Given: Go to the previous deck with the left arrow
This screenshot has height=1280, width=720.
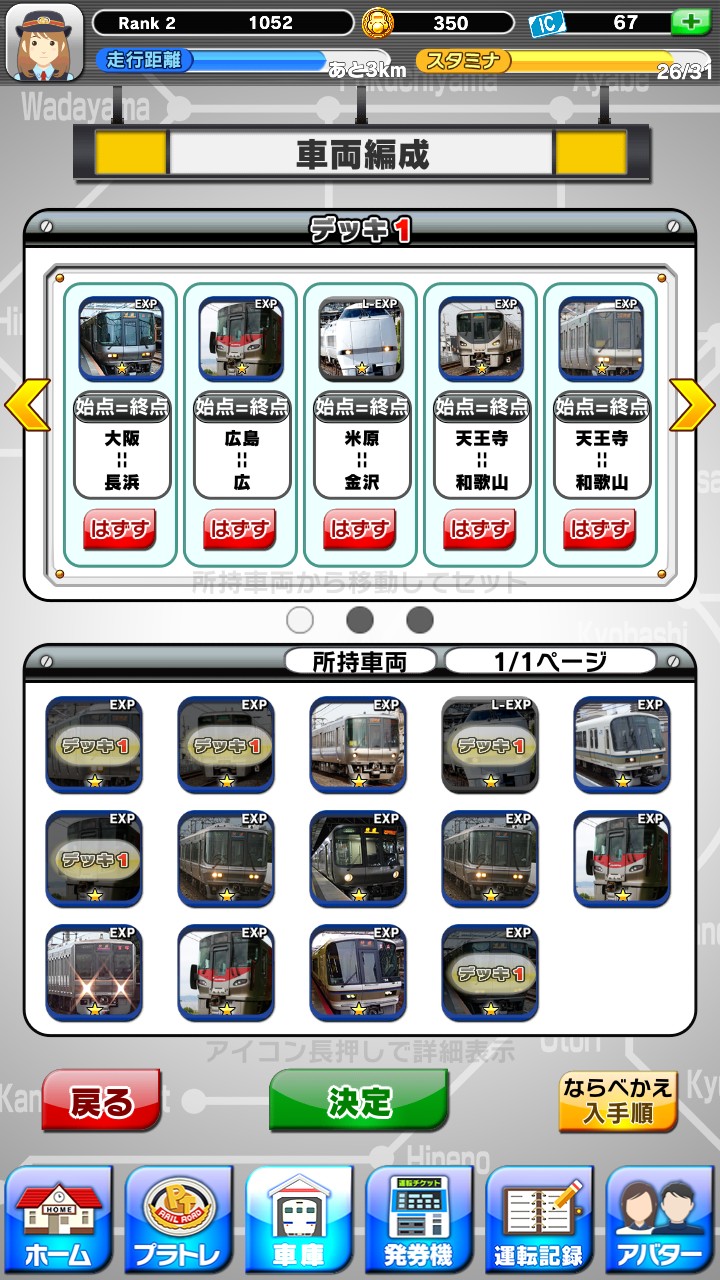Looking at the screenshot, I should [x=27, y=405].
